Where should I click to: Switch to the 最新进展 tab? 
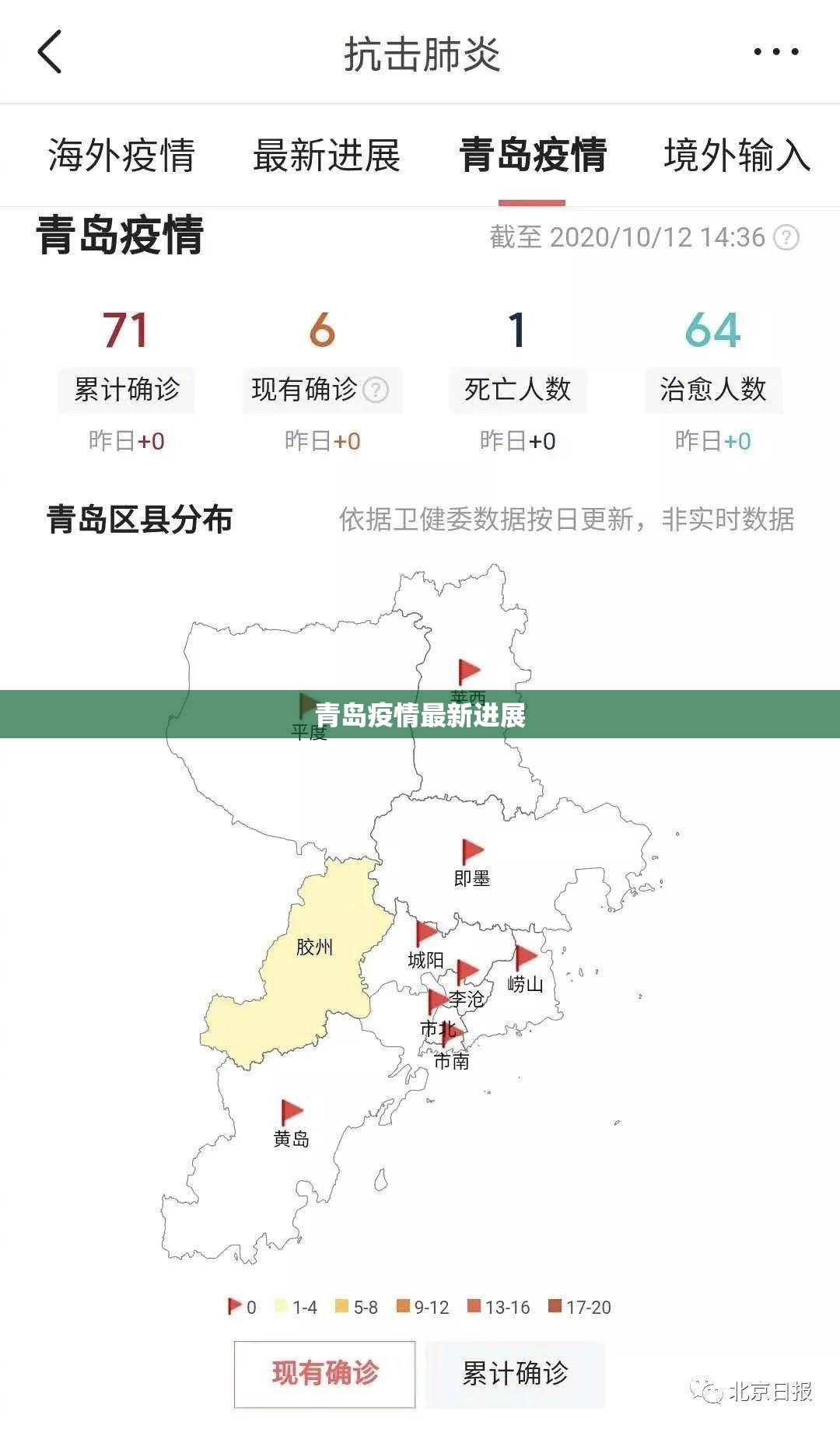click(326, 155)
